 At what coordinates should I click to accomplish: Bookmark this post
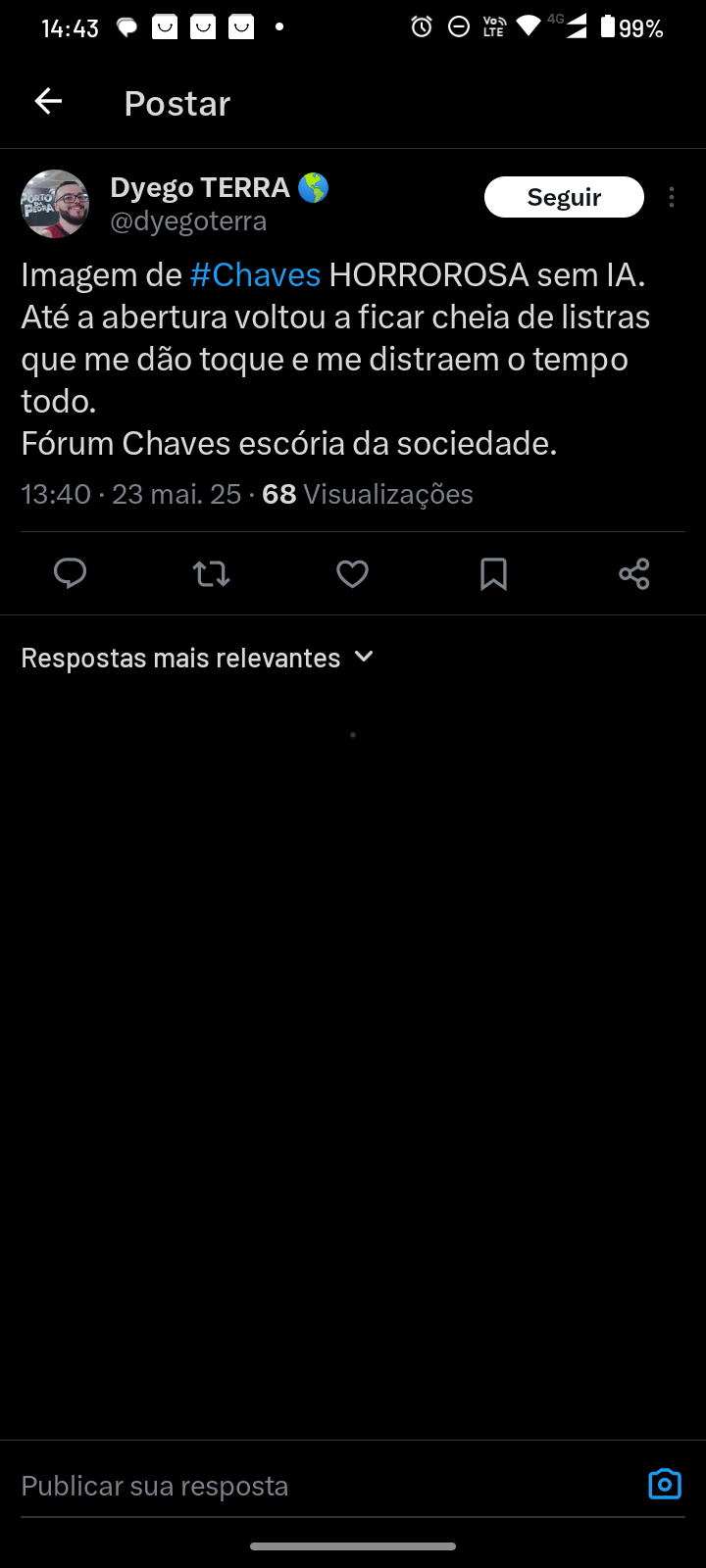[493, 573]
